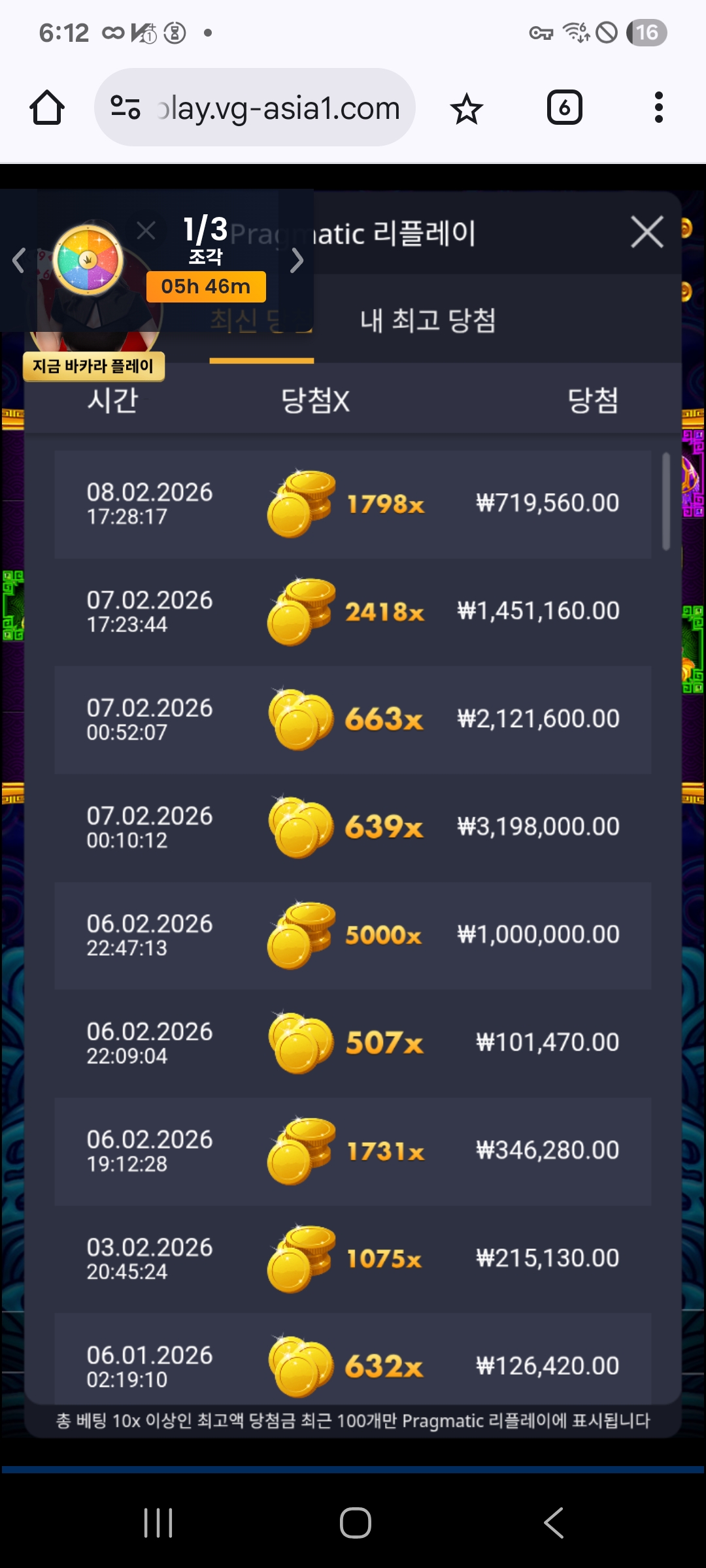Dismiss the spin wheel promo widget
Viewport: 706px width, 1568px height.
(x=146, y=231)
